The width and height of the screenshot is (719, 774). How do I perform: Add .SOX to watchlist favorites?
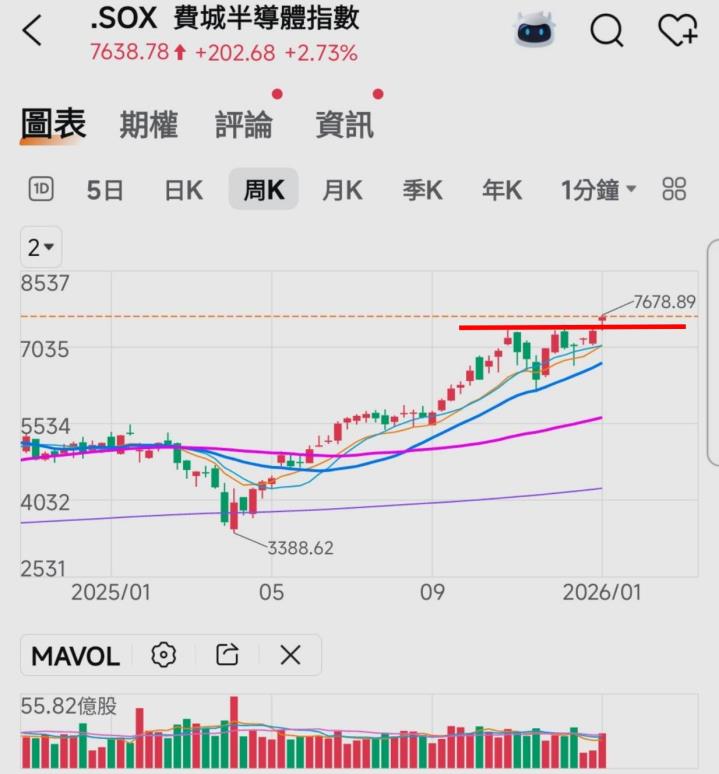pos(677,31)
